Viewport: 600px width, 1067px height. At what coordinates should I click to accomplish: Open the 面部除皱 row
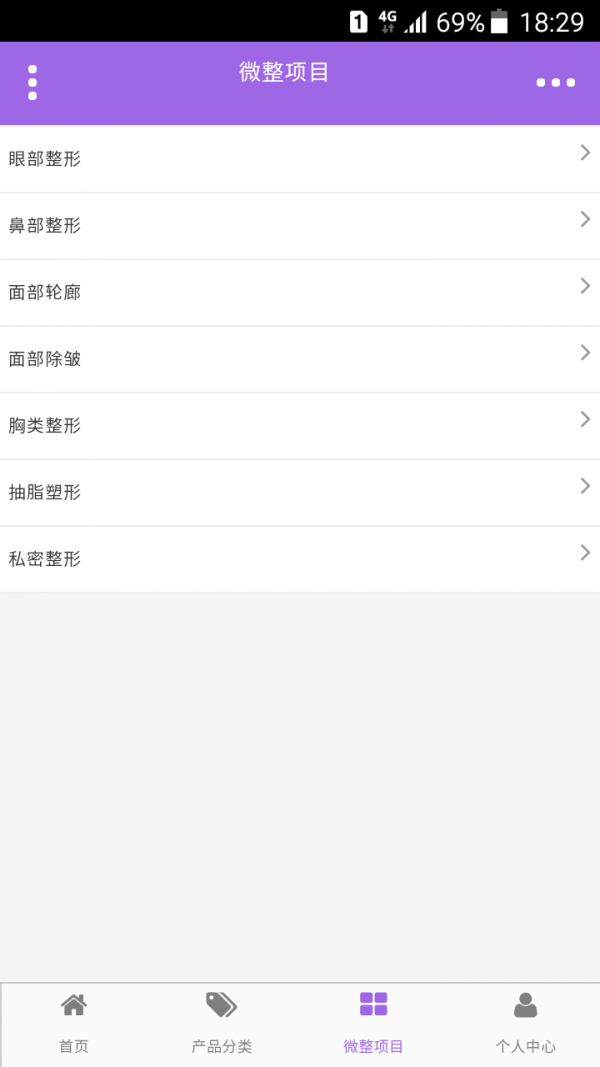point(300,359)
